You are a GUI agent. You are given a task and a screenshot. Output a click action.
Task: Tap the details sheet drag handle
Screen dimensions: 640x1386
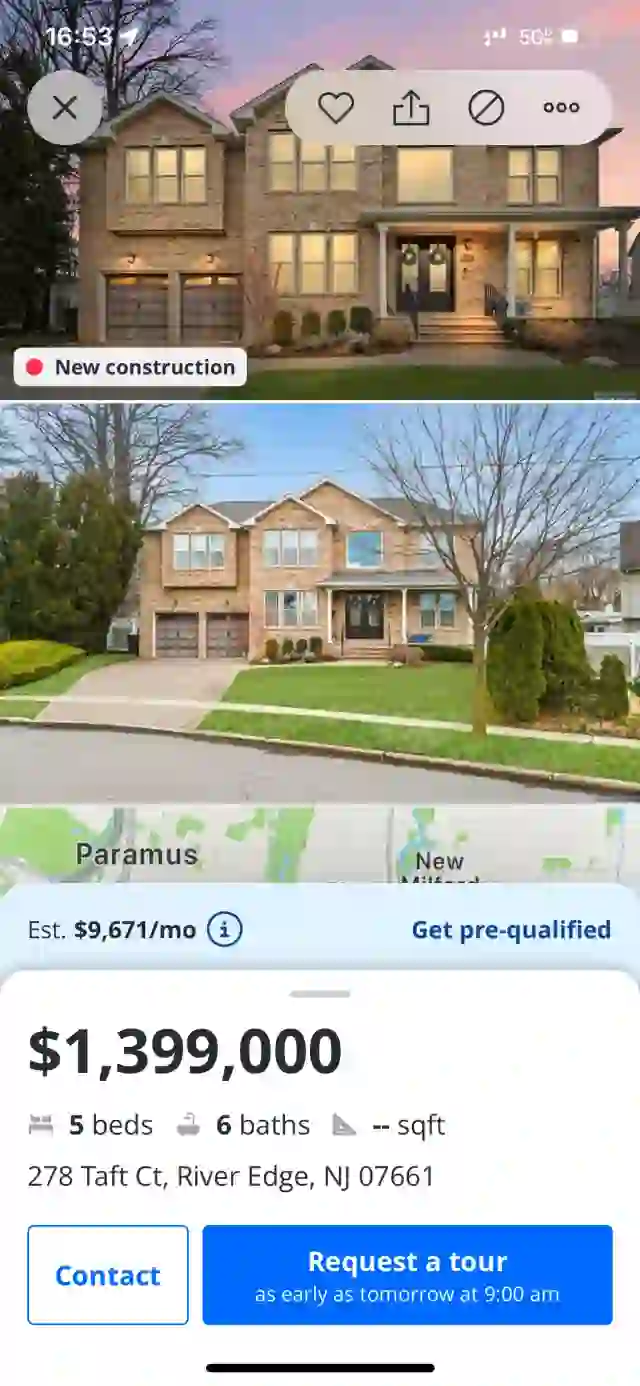coord(320,994)
